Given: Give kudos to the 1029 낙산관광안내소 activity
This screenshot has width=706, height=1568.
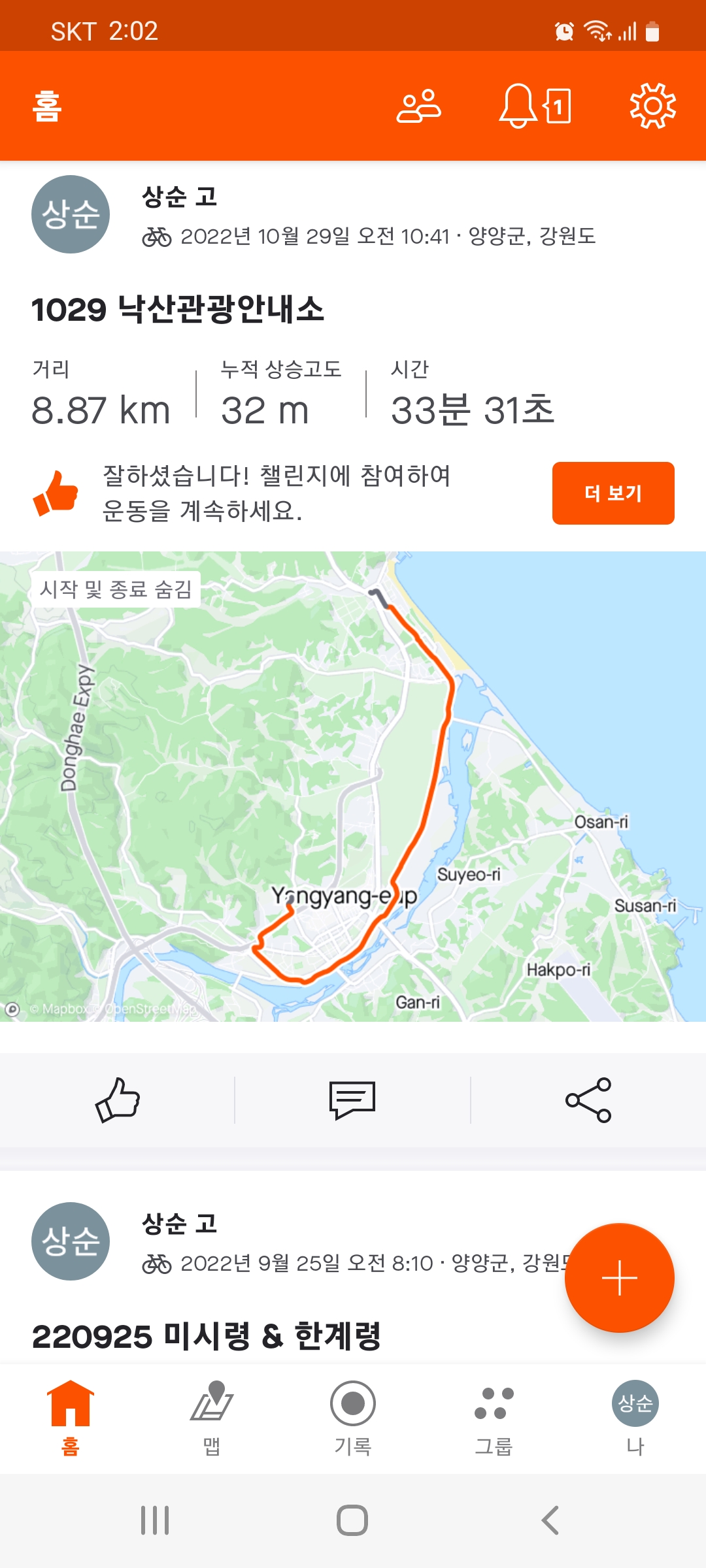Looking at the screenshot, I should coord(118,1100).
